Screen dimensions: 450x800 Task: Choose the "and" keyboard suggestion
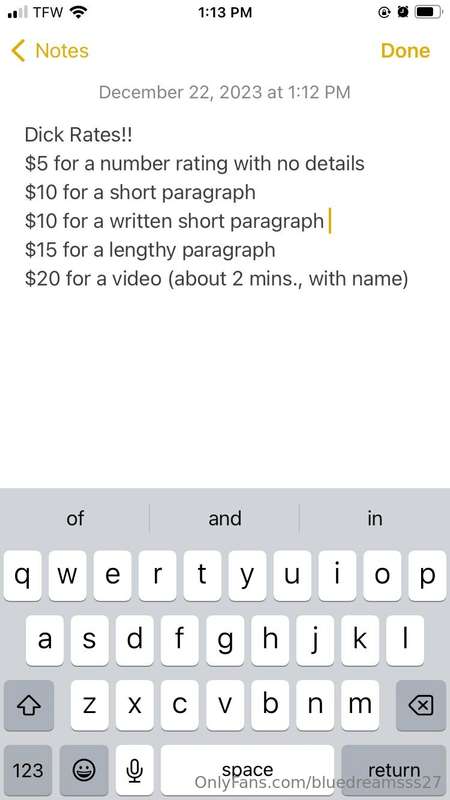coord(224,518)
